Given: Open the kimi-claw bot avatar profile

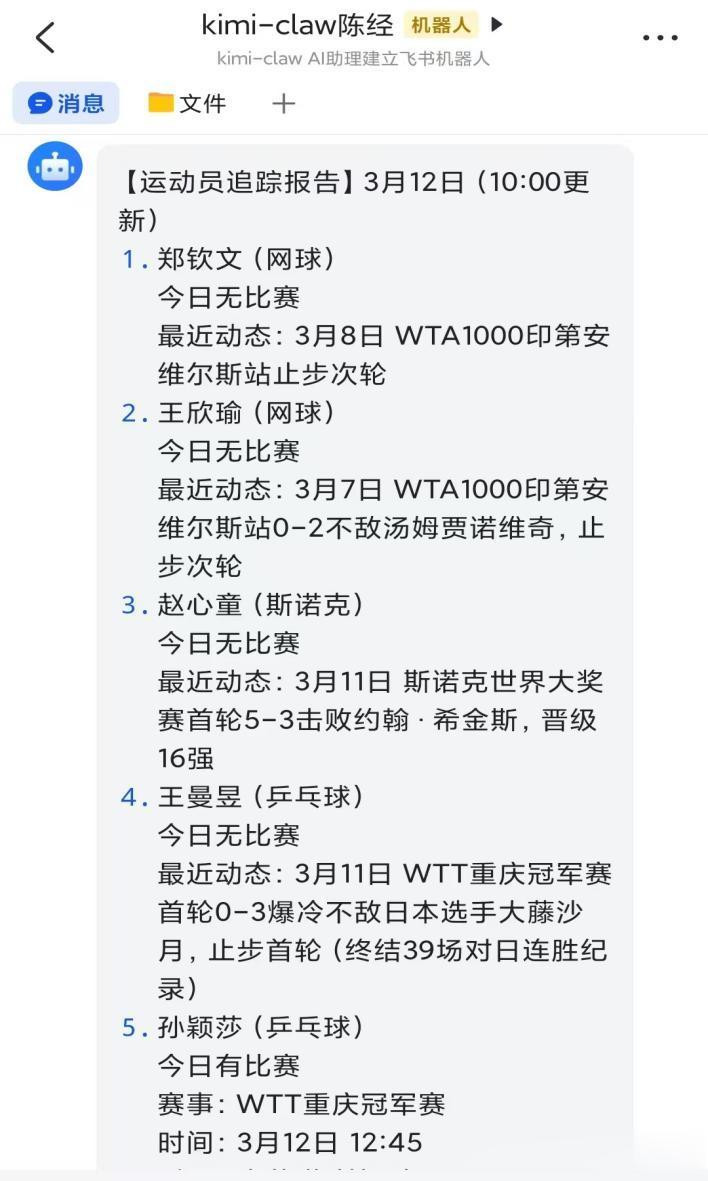Looking at the screenshot, I should pos(55,166).
